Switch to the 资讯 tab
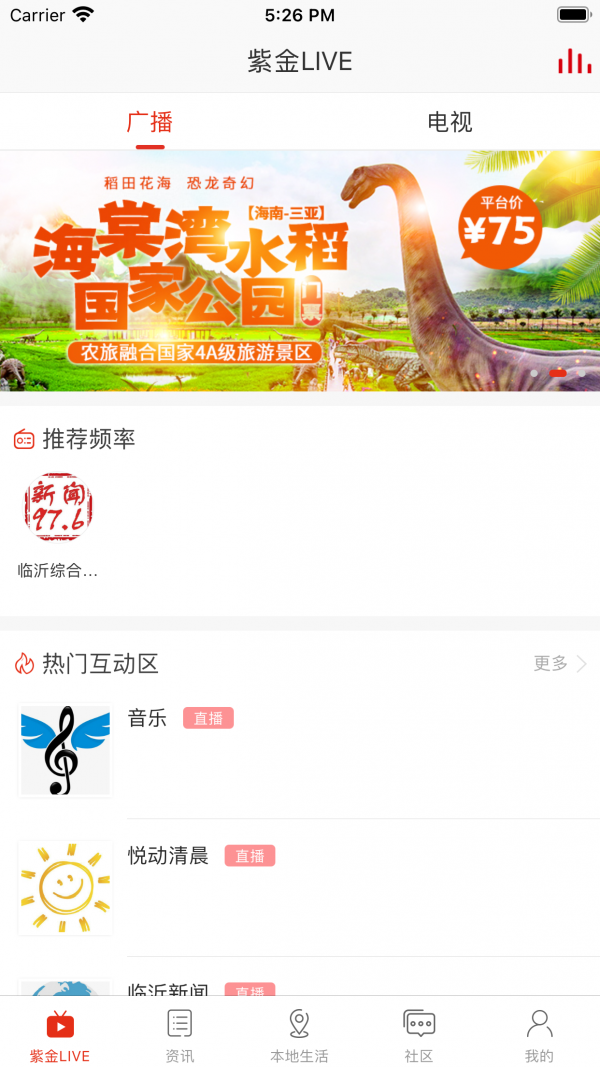The image size is (600, 1067). tap(180, 1035)
